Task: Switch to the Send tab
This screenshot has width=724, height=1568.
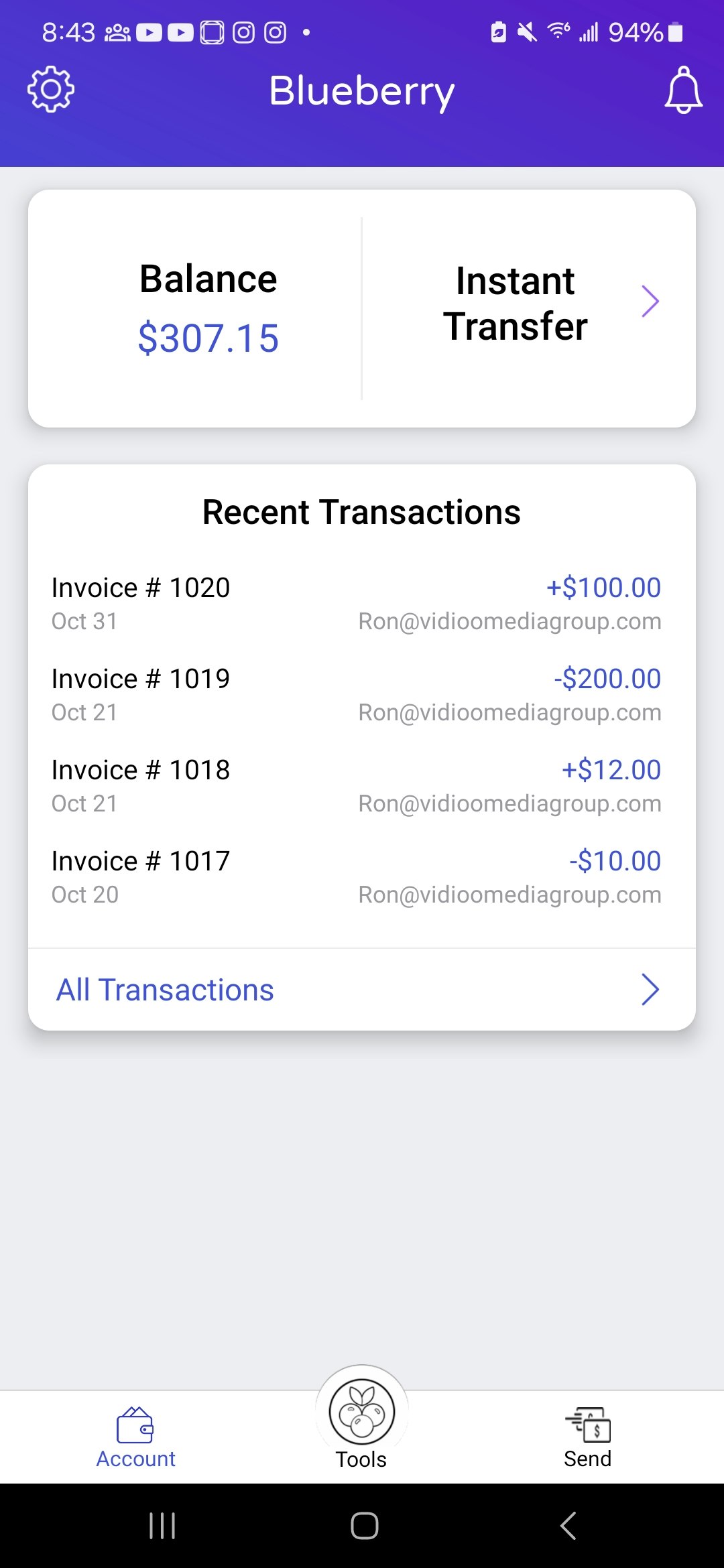Action: (x=587, y=1437)
